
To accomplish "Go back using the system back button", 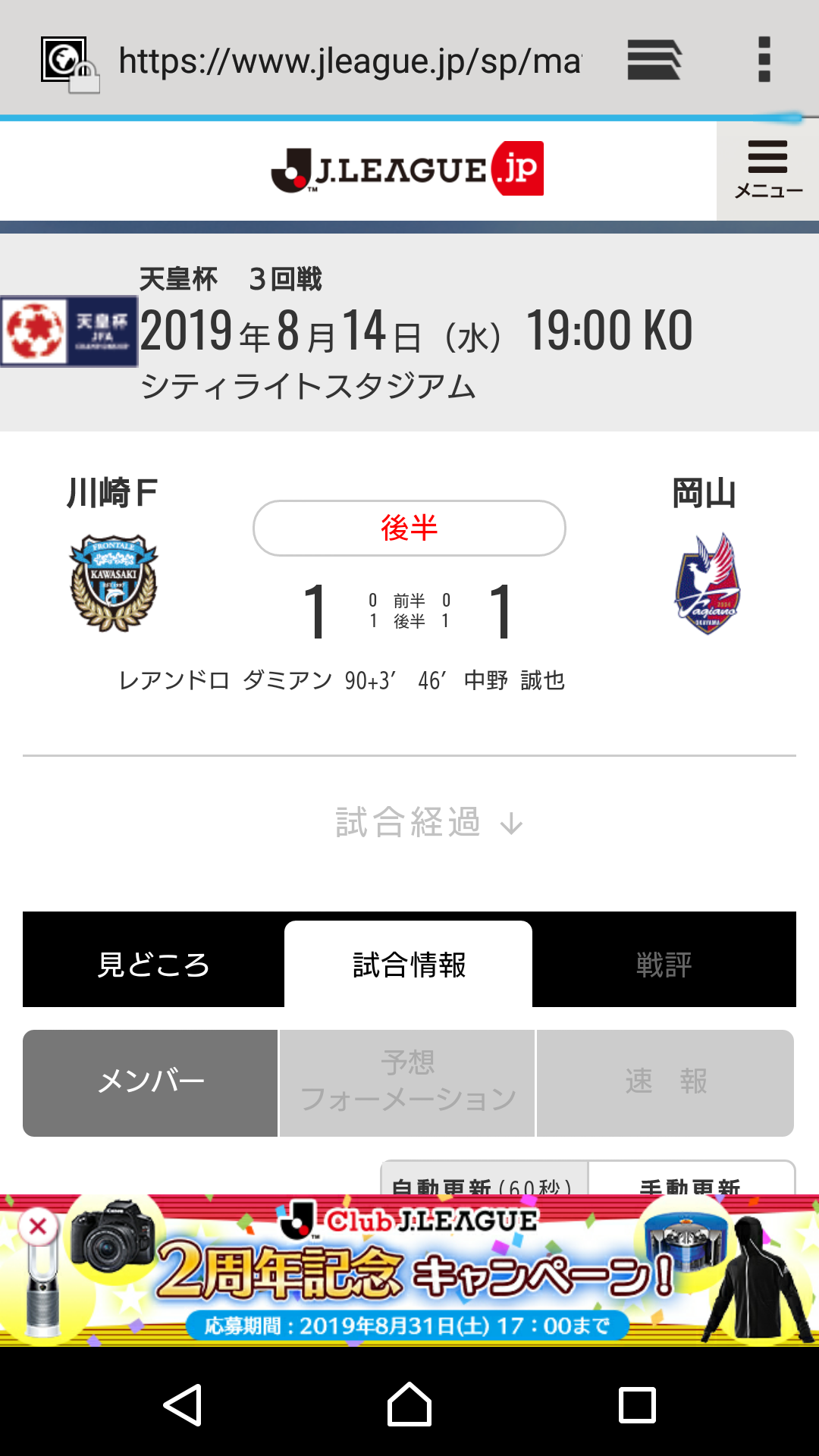I will [182, 1404].
